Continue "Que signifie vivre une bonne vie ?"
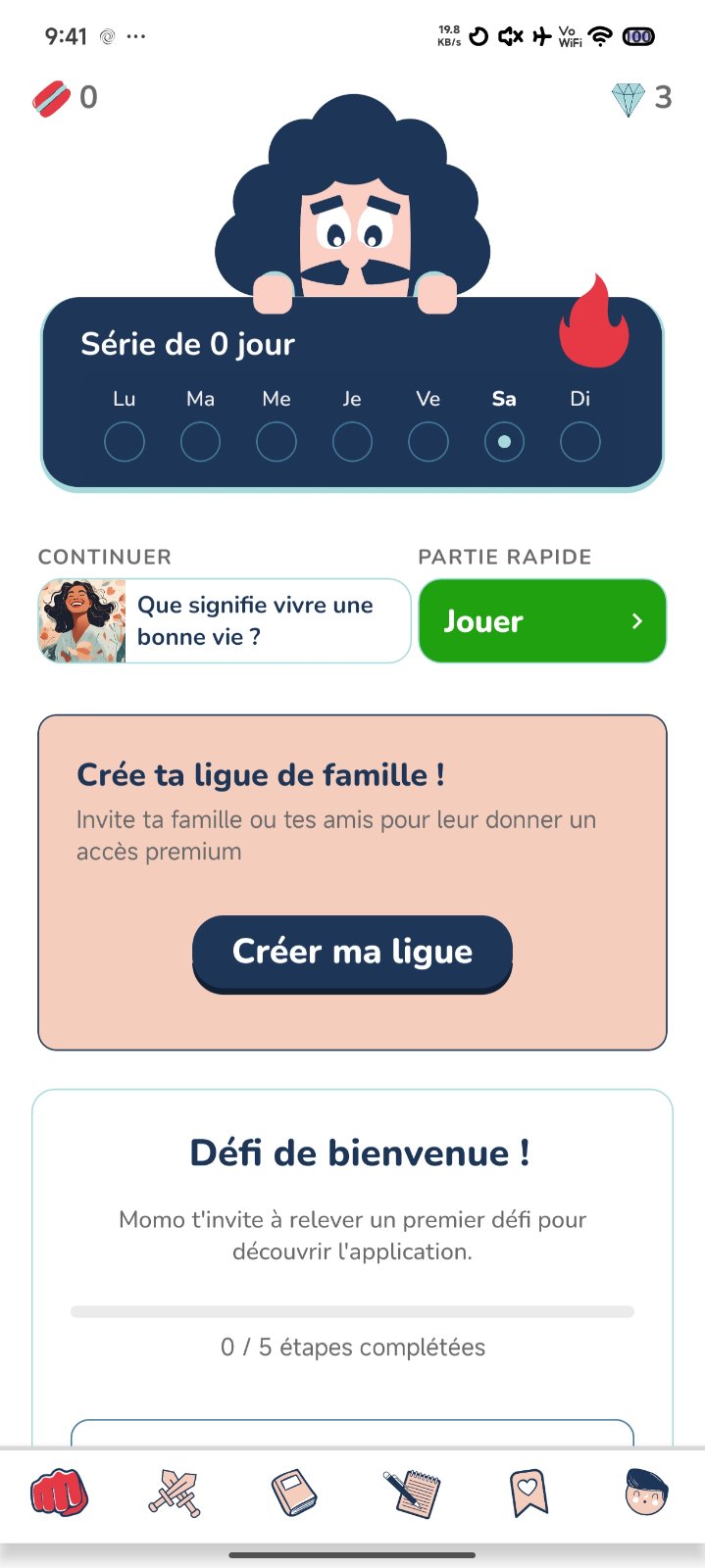 click(x=225, y=621)
